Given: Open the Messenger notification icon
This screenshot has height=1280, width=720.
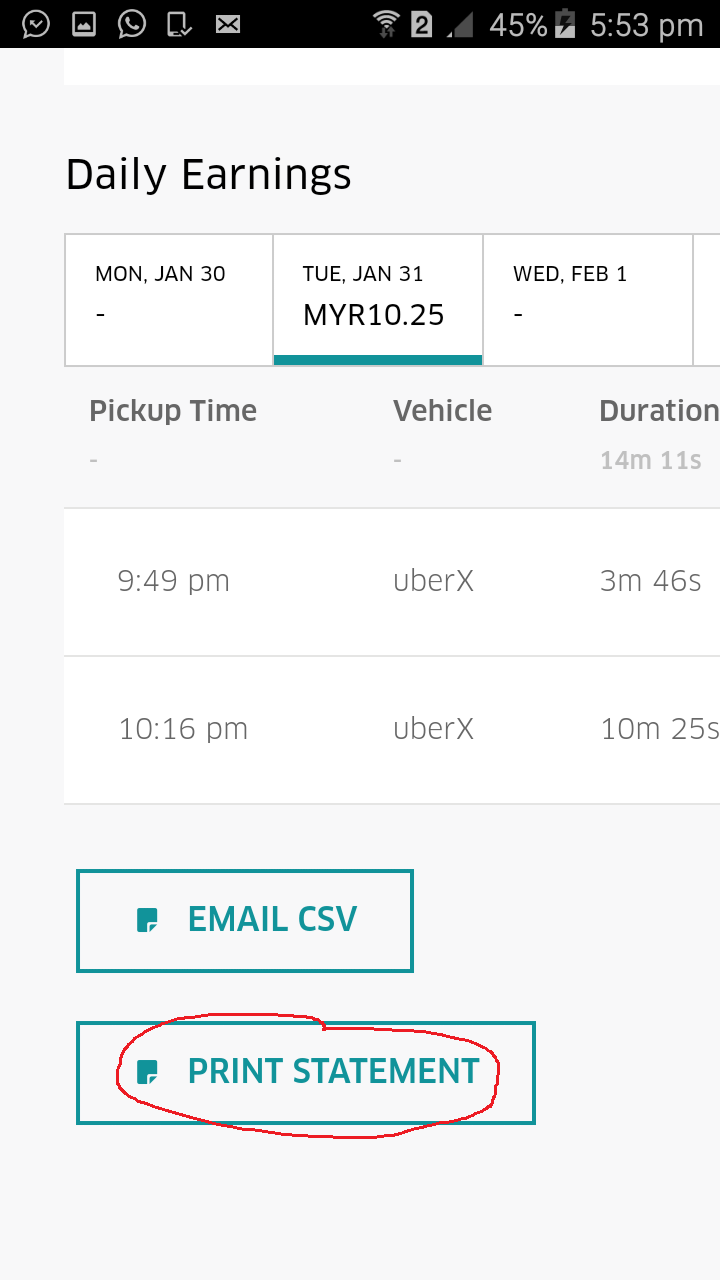Looking at the screenshot, I should (35, 24).
